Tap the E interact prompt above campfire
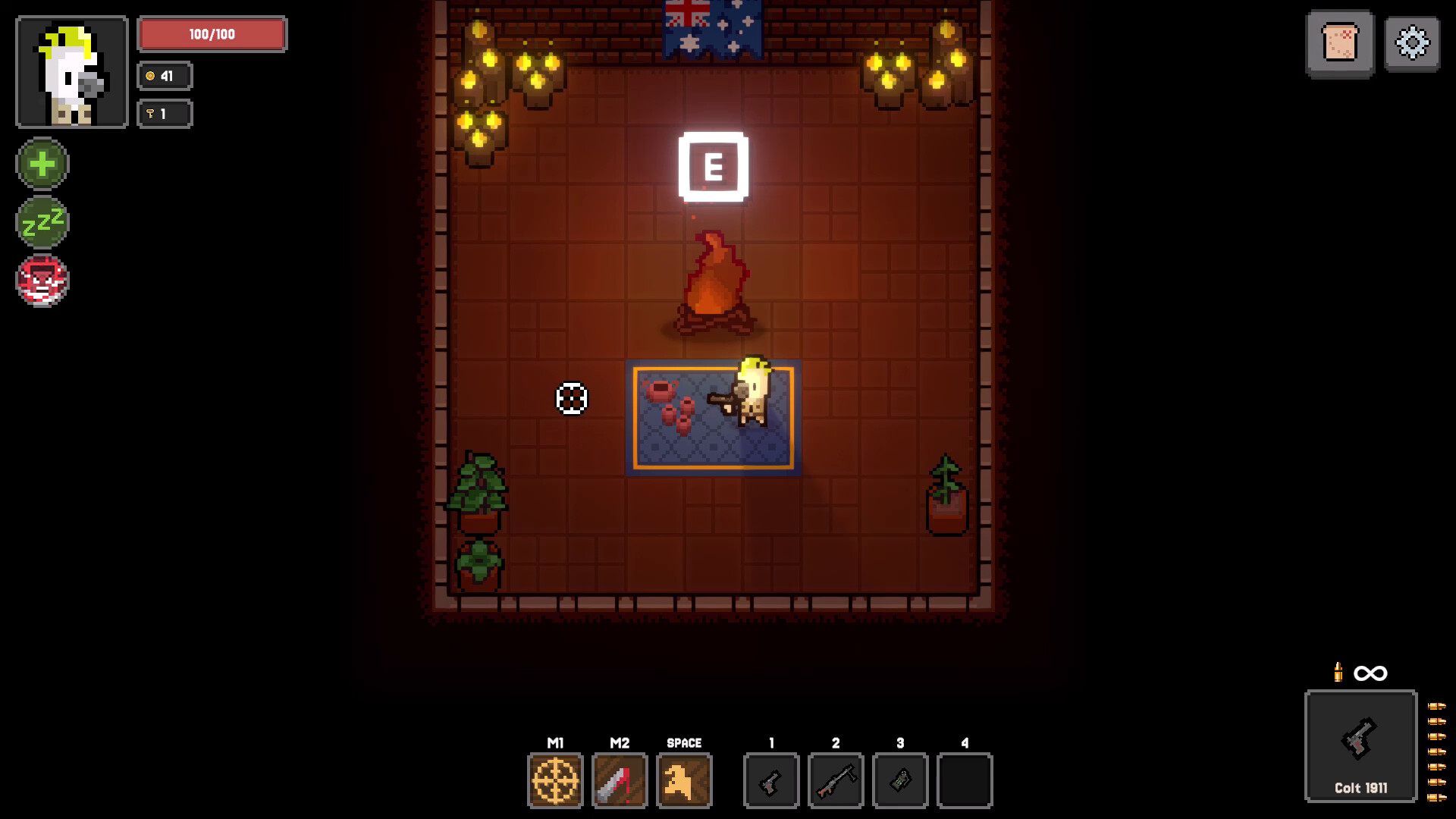 713,167
